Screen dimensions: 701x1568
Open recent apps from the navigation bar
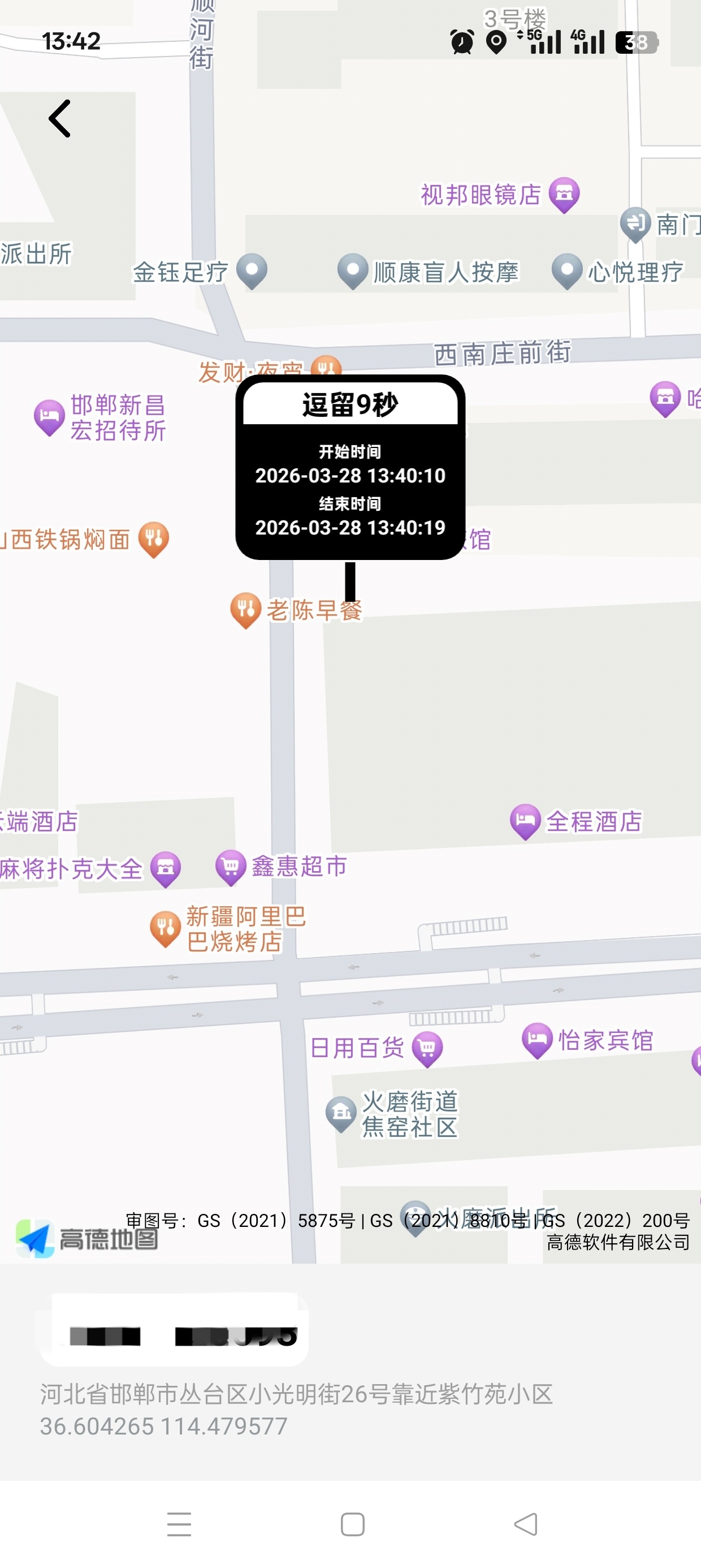point(180,1524)
